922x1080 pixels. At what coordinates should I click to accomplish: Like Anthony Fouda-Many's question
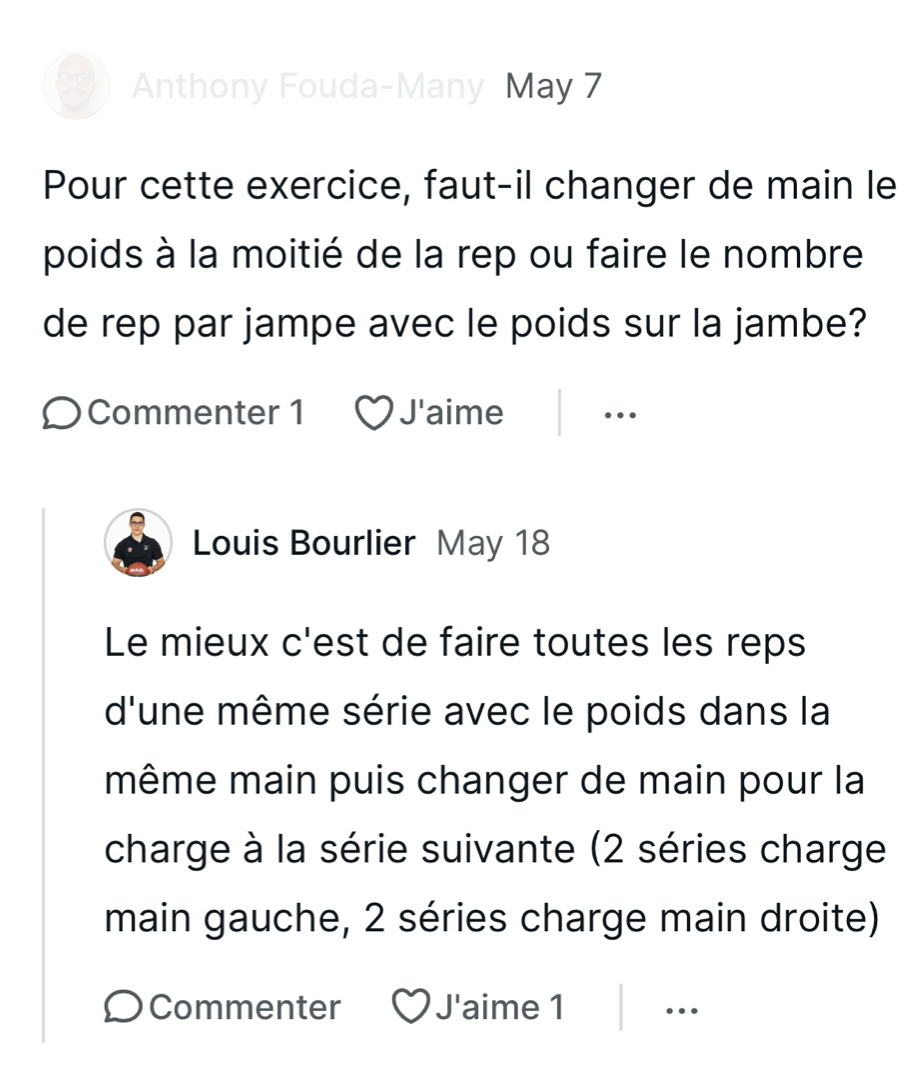430,412
